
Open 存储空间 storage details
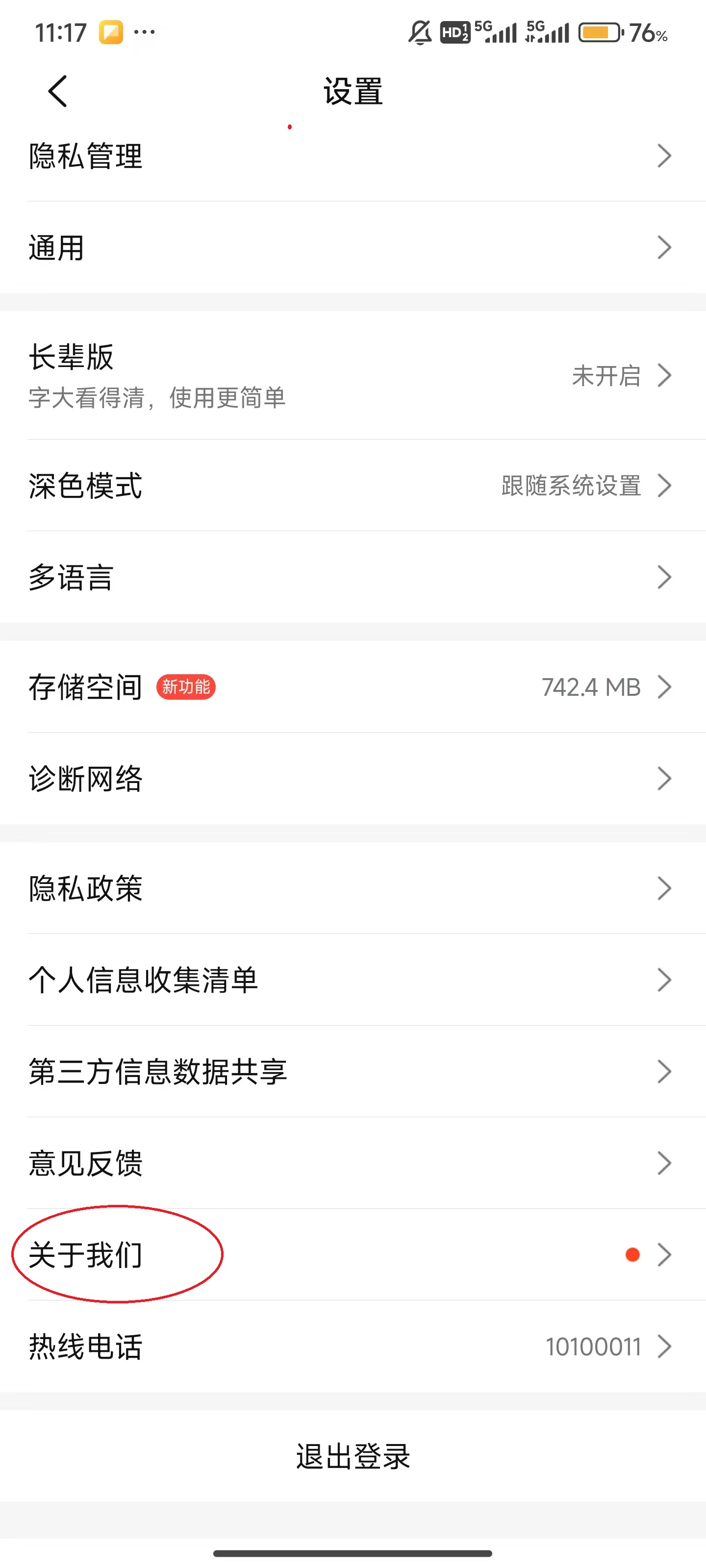click(353, 687)
